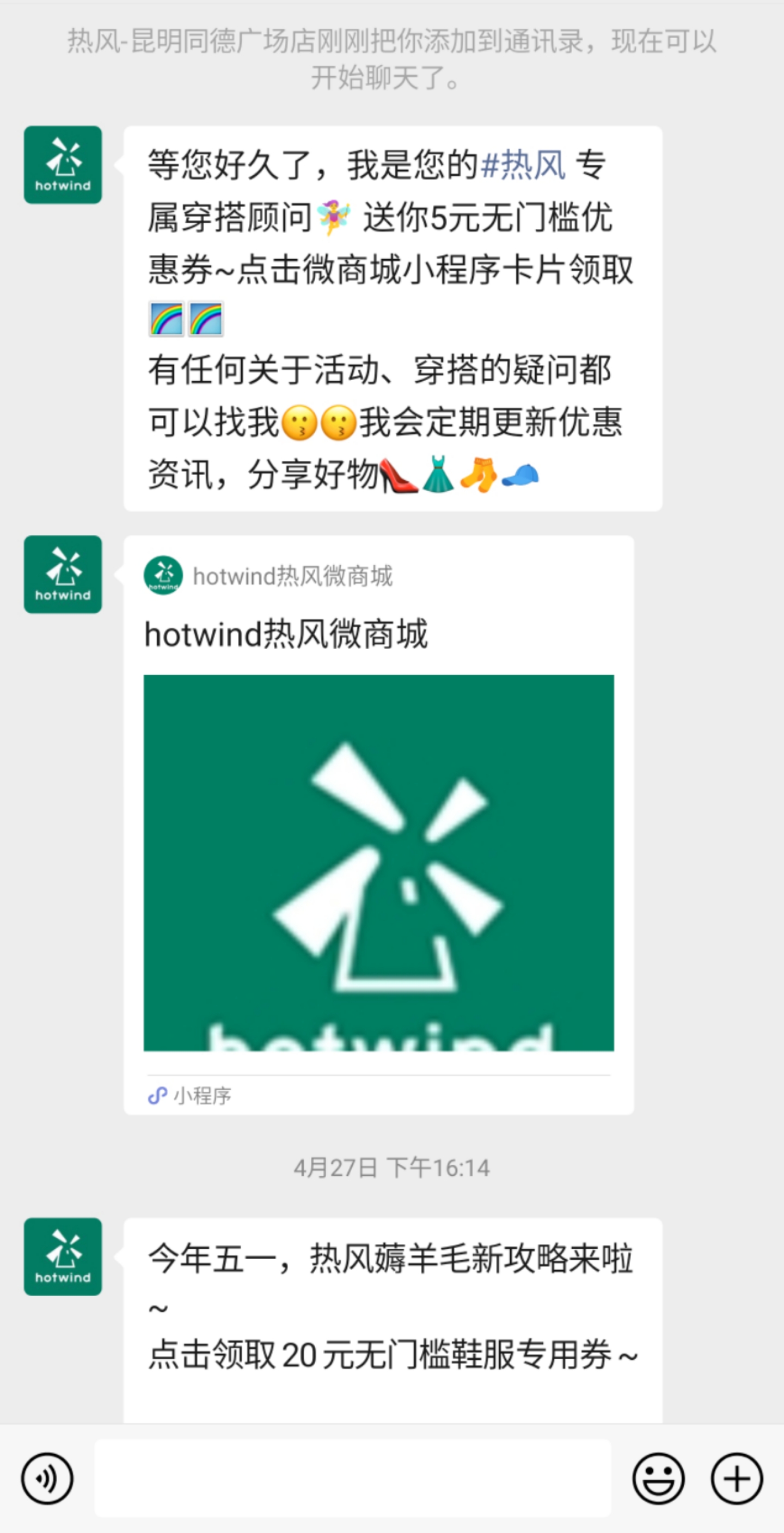Tap the #热风 hashtag link
Screen dimensions: 784x1533
(522, 166)
